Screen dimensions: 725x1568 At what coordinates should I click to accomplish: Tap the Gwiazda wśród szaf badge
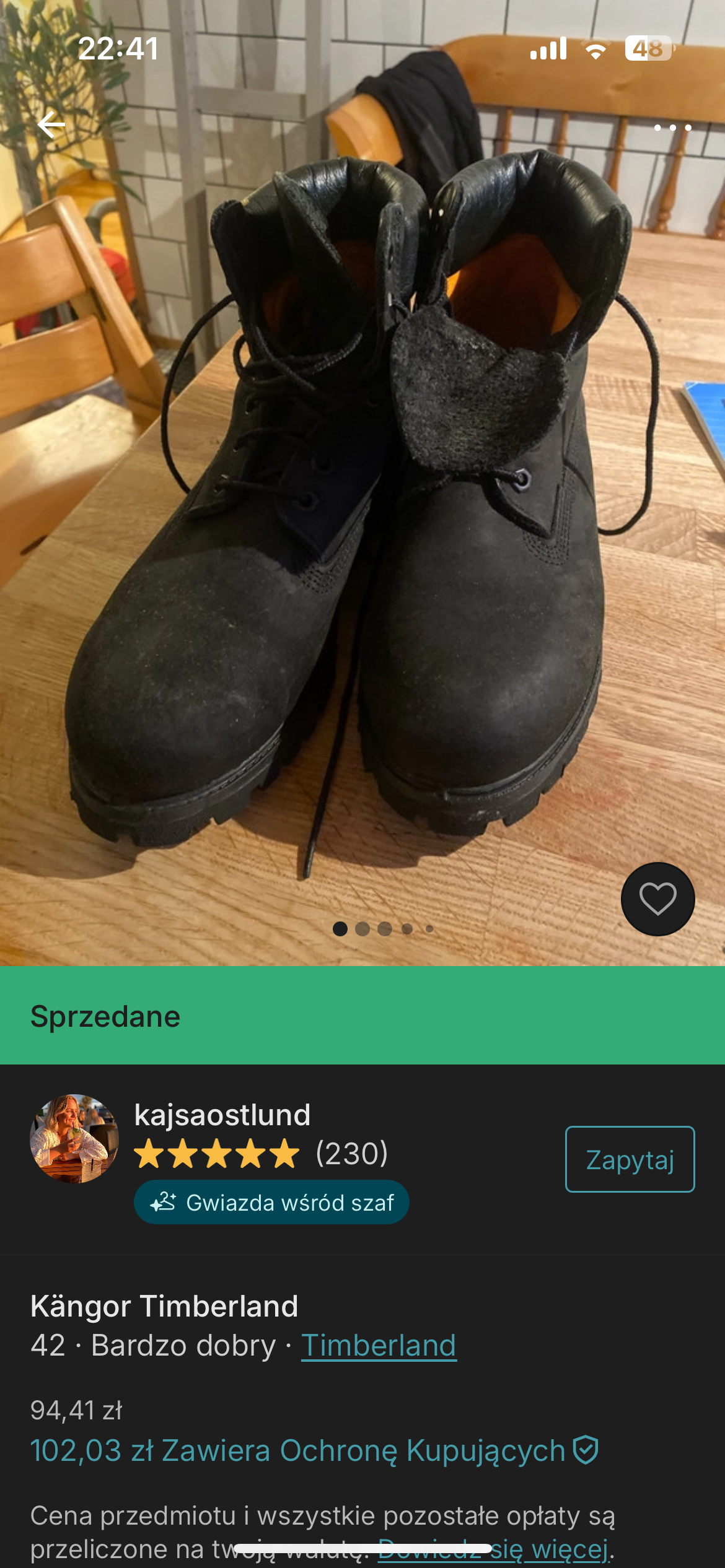pos(271,1203)
